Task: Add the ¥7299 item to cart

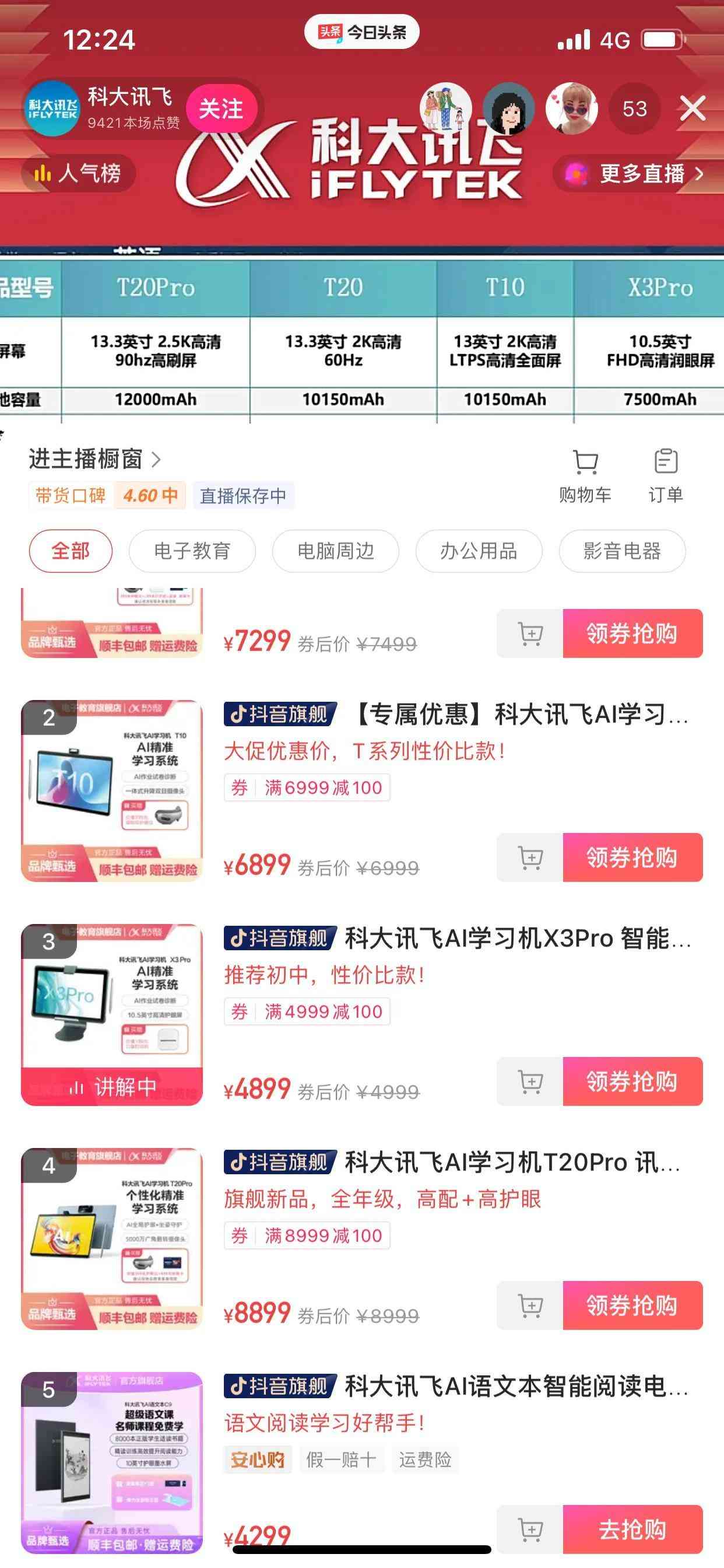Action: 530,633
